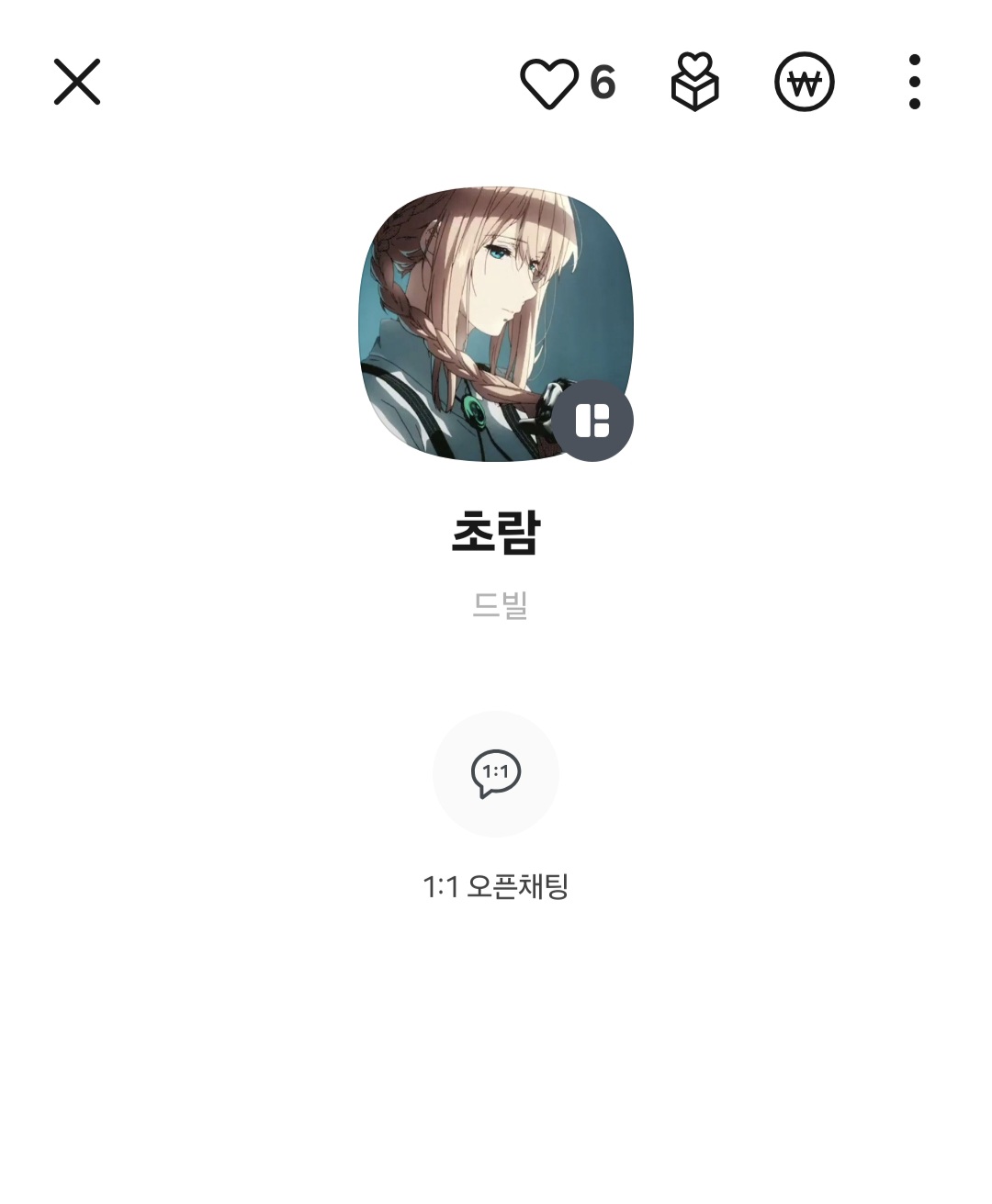Open the three-dot overflow menu
The height and width of the screenshot is (1204, 992).
[914, 83]
